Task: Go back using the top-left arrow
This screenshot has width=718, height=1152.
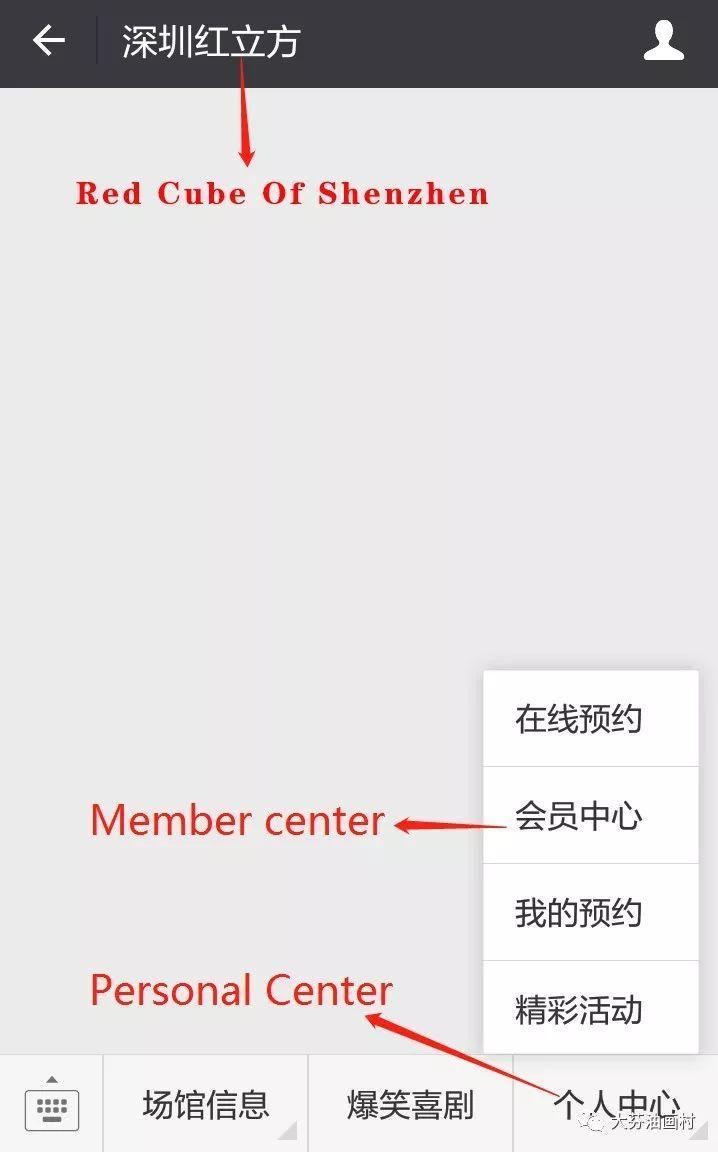Action: [x=48, y=42]
